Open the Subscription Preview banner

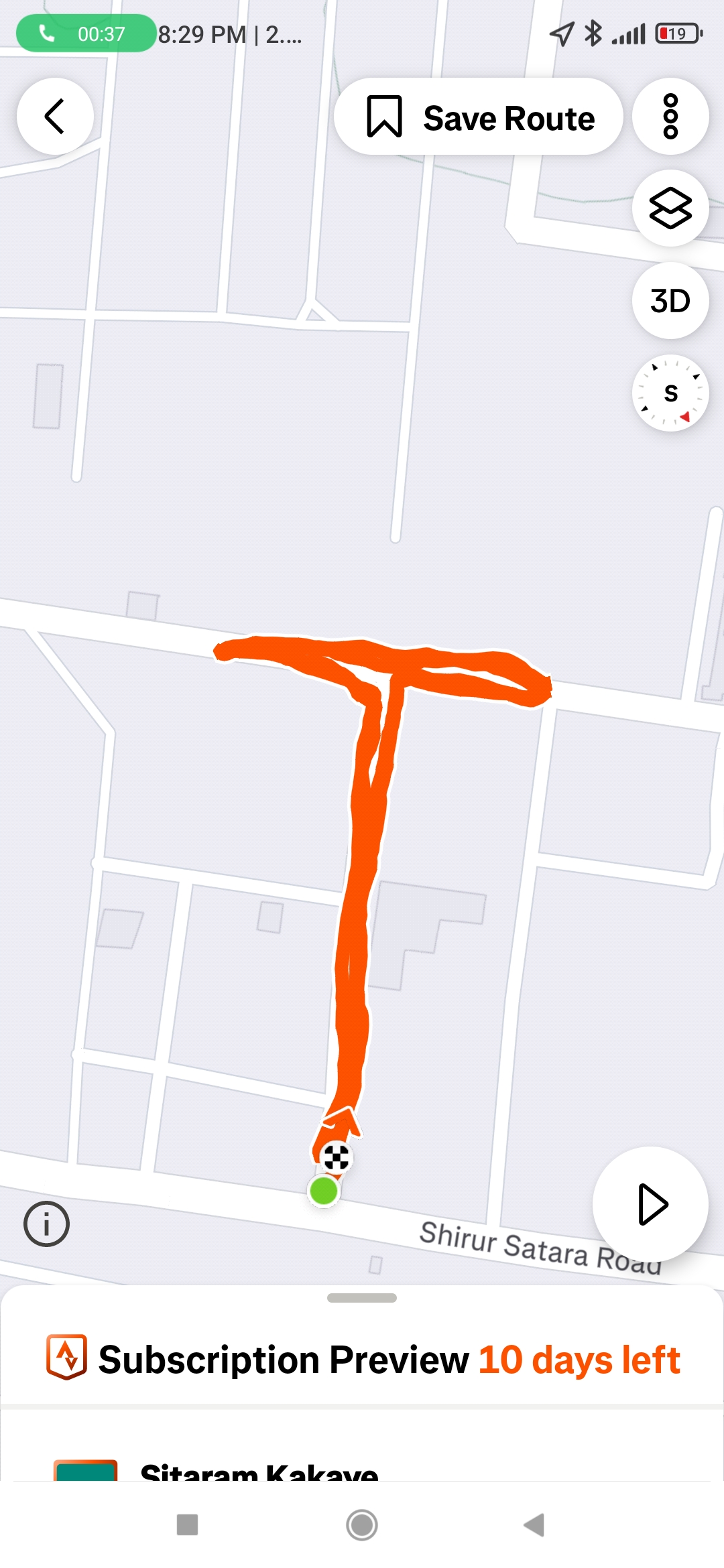click(x=362, y=1360)
